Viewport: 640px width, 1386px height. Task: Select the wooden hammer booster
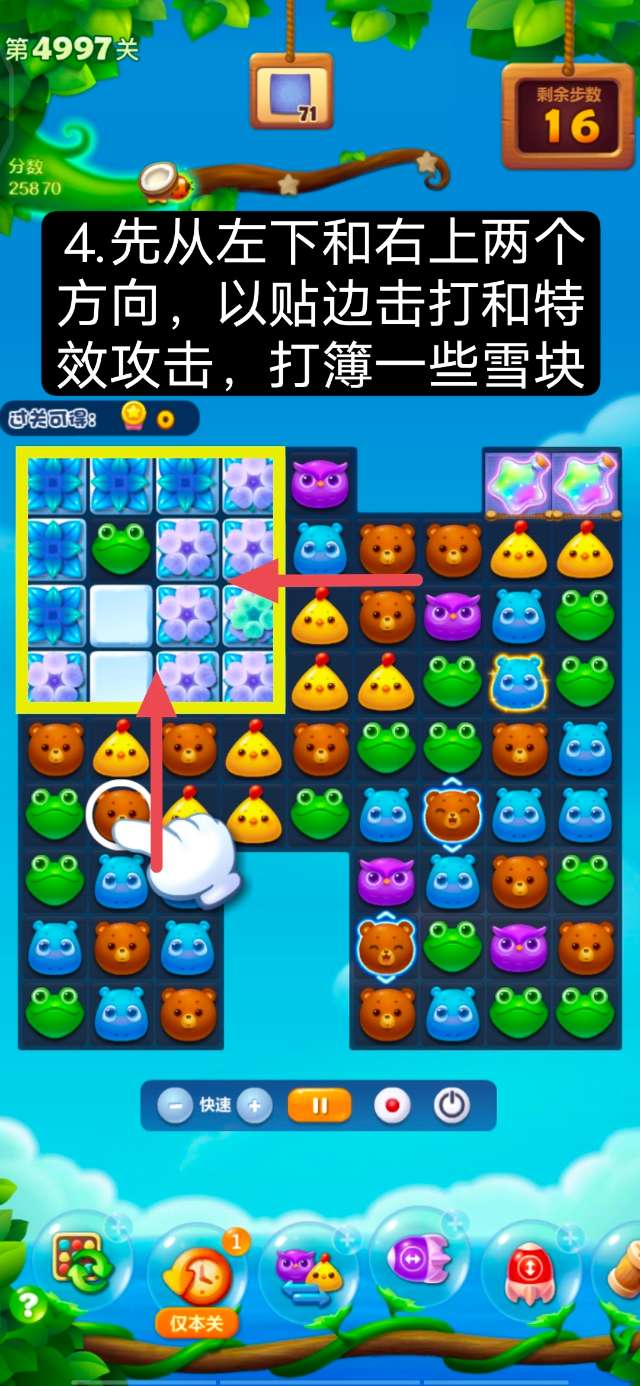pos(624,1265)
